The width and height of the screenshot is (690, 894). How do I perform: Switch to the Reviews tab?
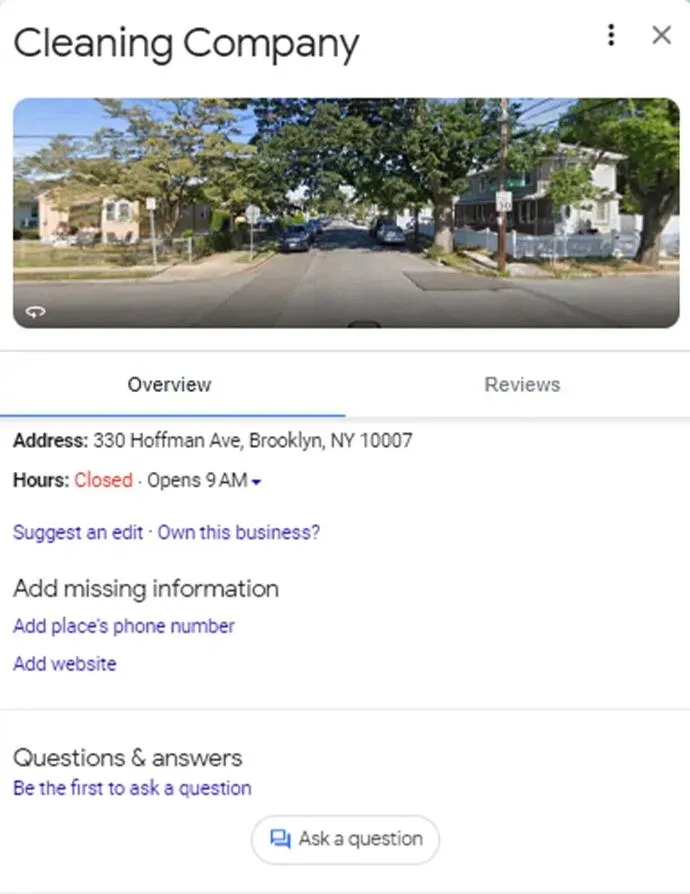pos(522,384)
